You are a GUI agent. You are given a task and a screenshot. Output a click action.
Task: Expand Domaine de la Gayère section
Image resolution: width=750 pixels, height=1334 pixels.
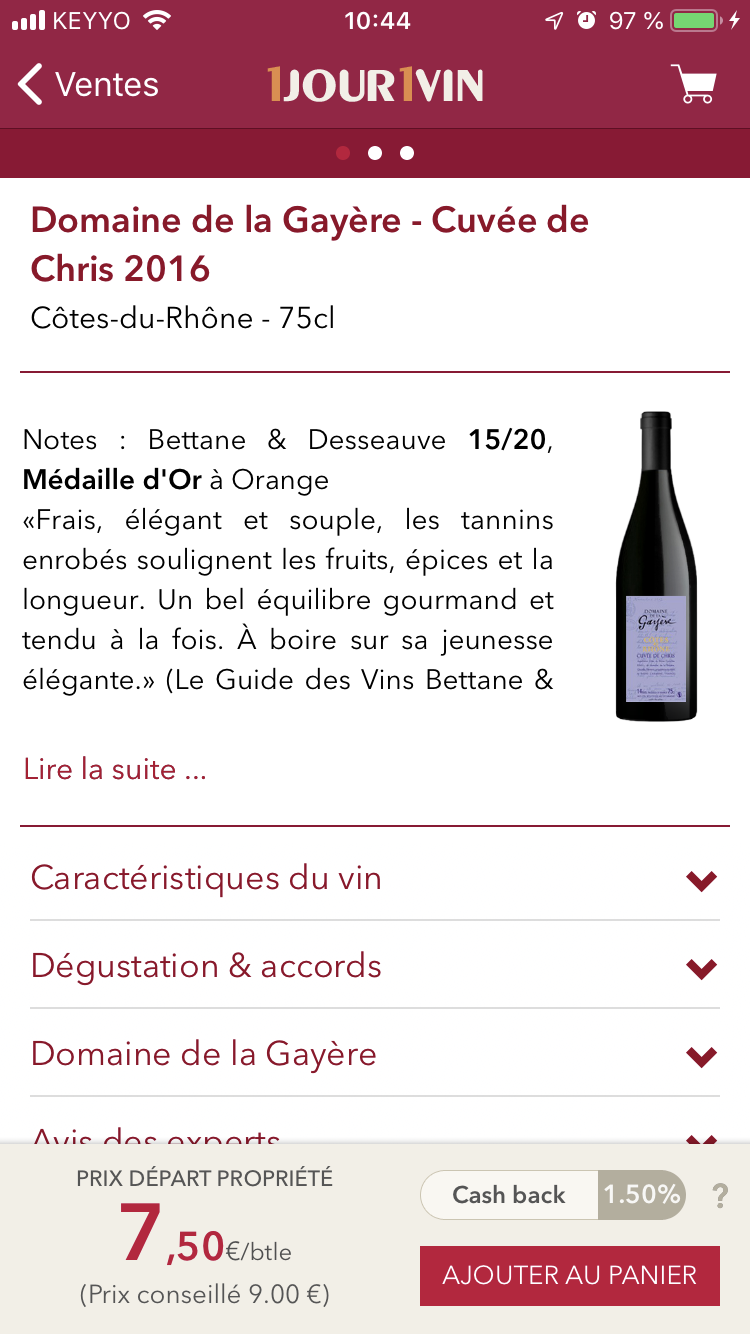pos(375,1054)
